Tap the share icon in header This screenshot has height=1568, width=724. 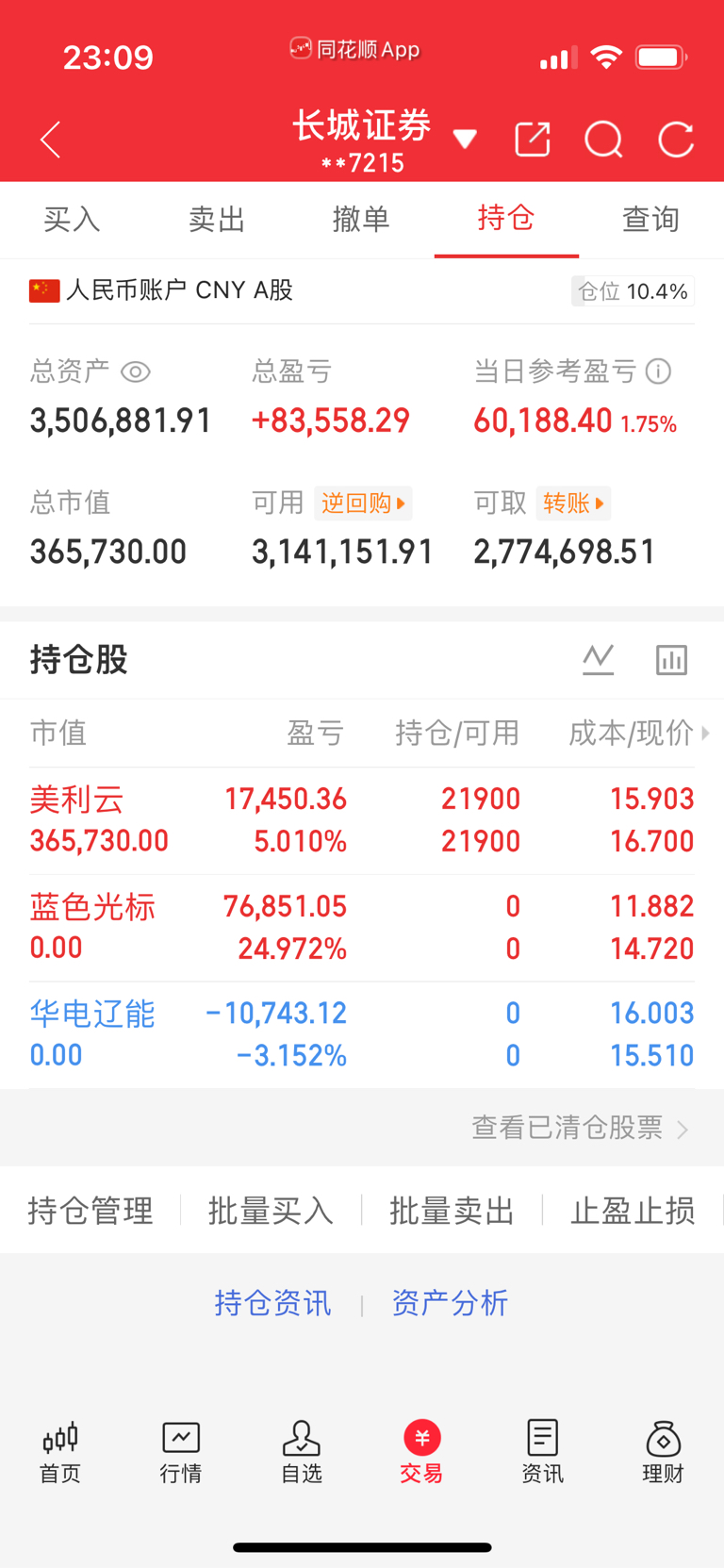pyautogui.click(x=533, y=140)
